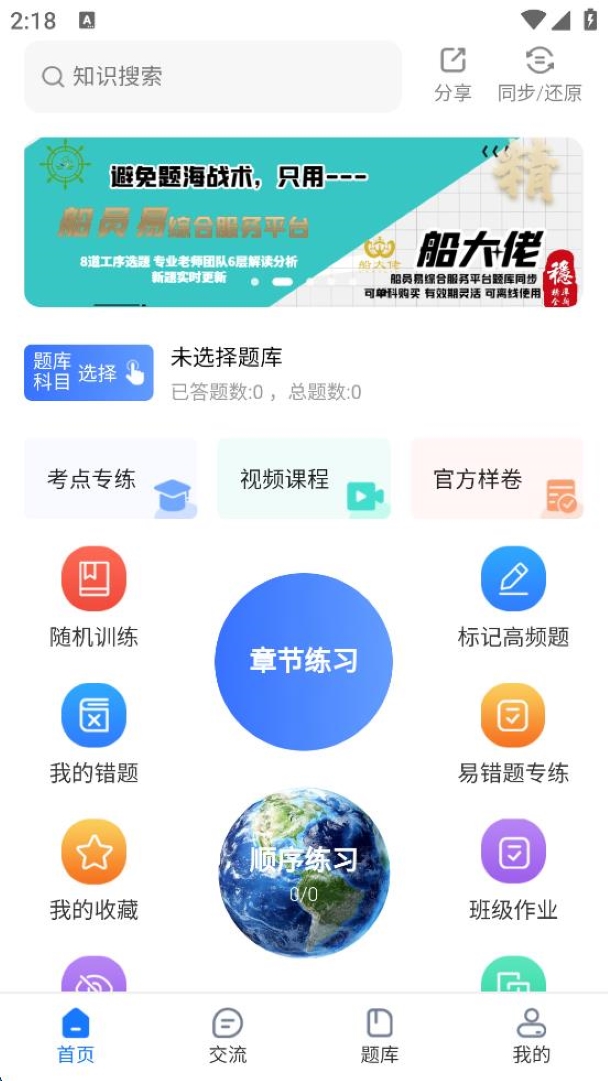This screenshot has height=1081, width=608.
Task: Open 易错题专练
Action: point(513,733)
